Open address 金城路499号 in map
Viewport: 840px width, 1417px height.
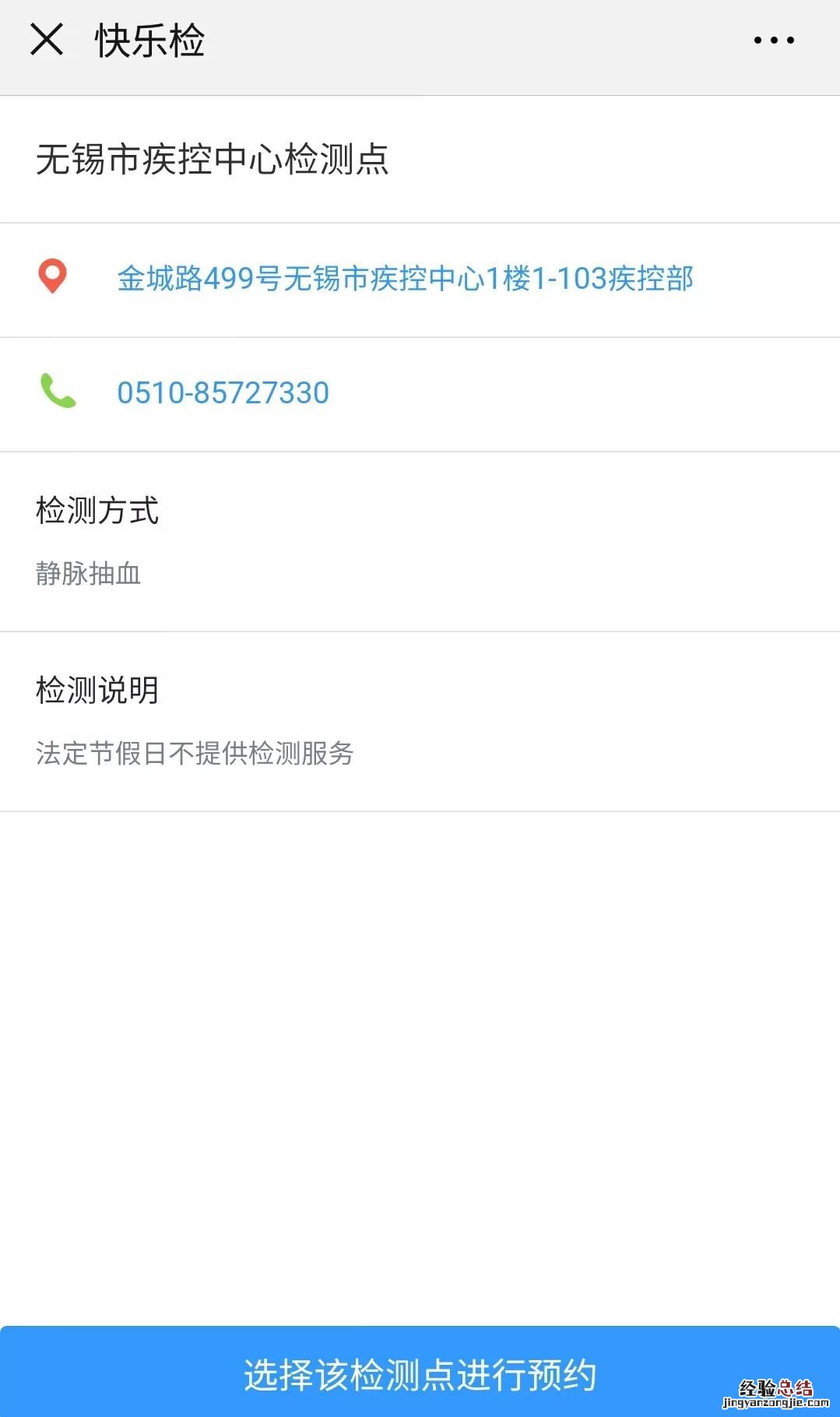click(404, 279)
